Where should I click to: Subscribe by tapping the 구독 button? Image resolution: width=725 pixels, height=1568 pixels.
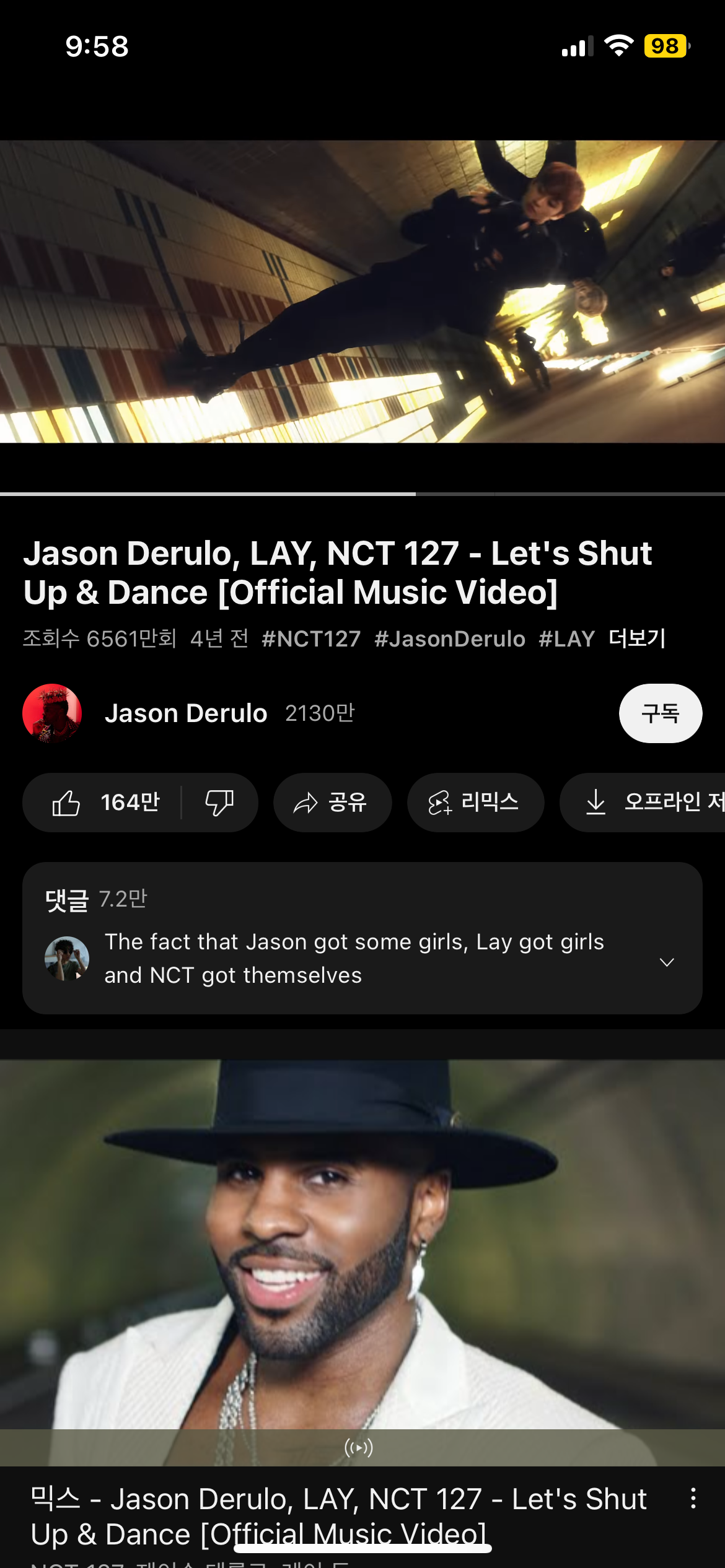[660, 713]
